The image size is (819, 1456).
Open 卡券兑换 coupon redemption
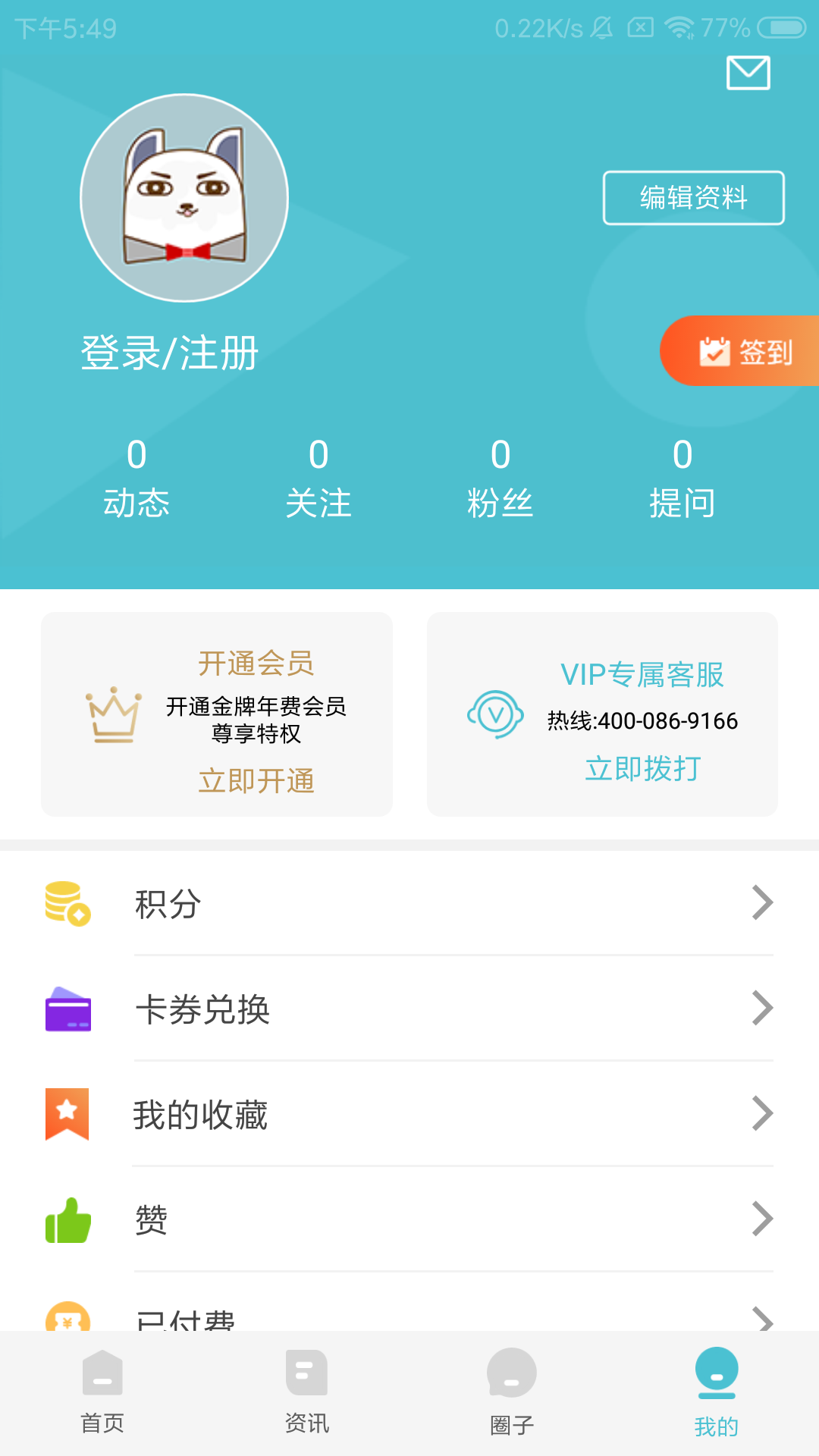pyautogui.click(x=409, y=1009)
